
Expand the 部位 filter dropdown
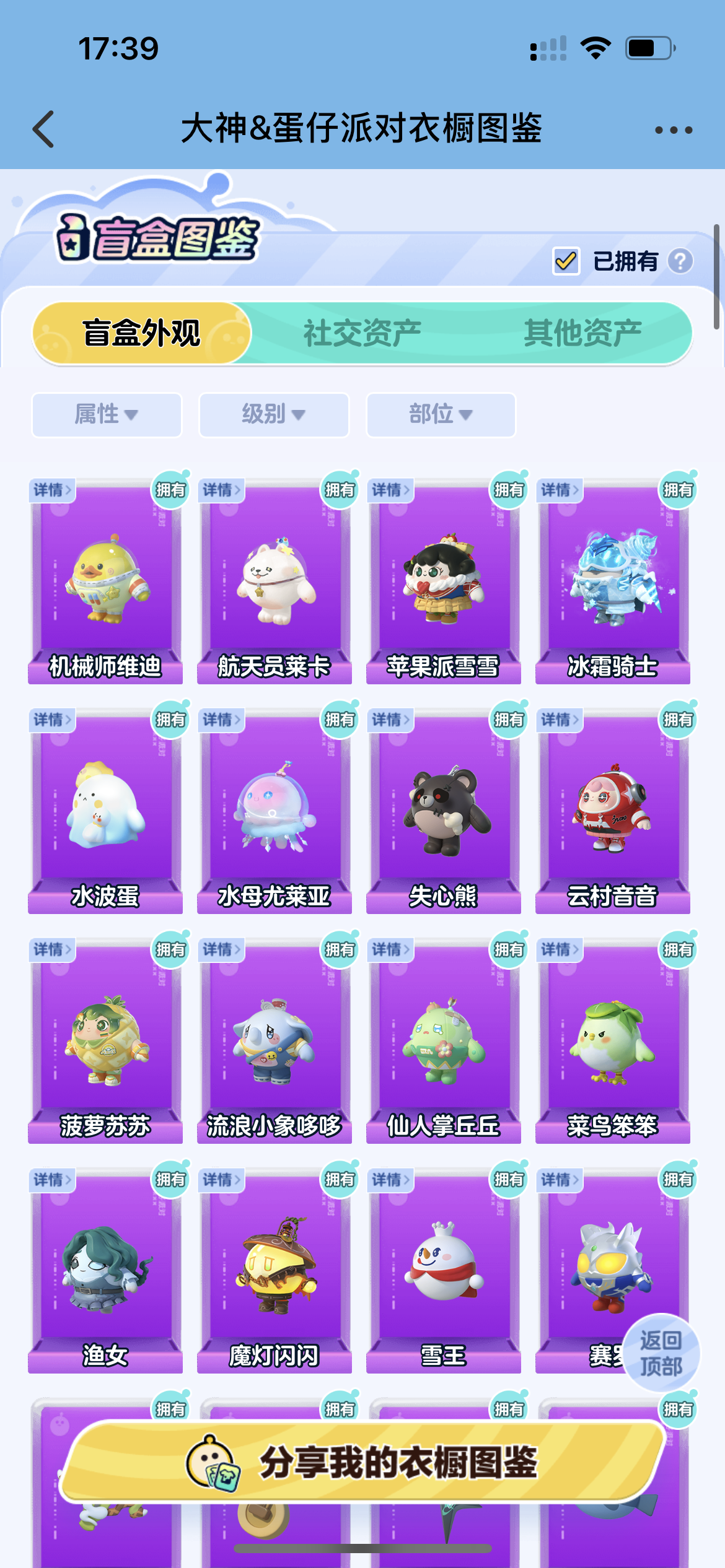coord(441,414)
